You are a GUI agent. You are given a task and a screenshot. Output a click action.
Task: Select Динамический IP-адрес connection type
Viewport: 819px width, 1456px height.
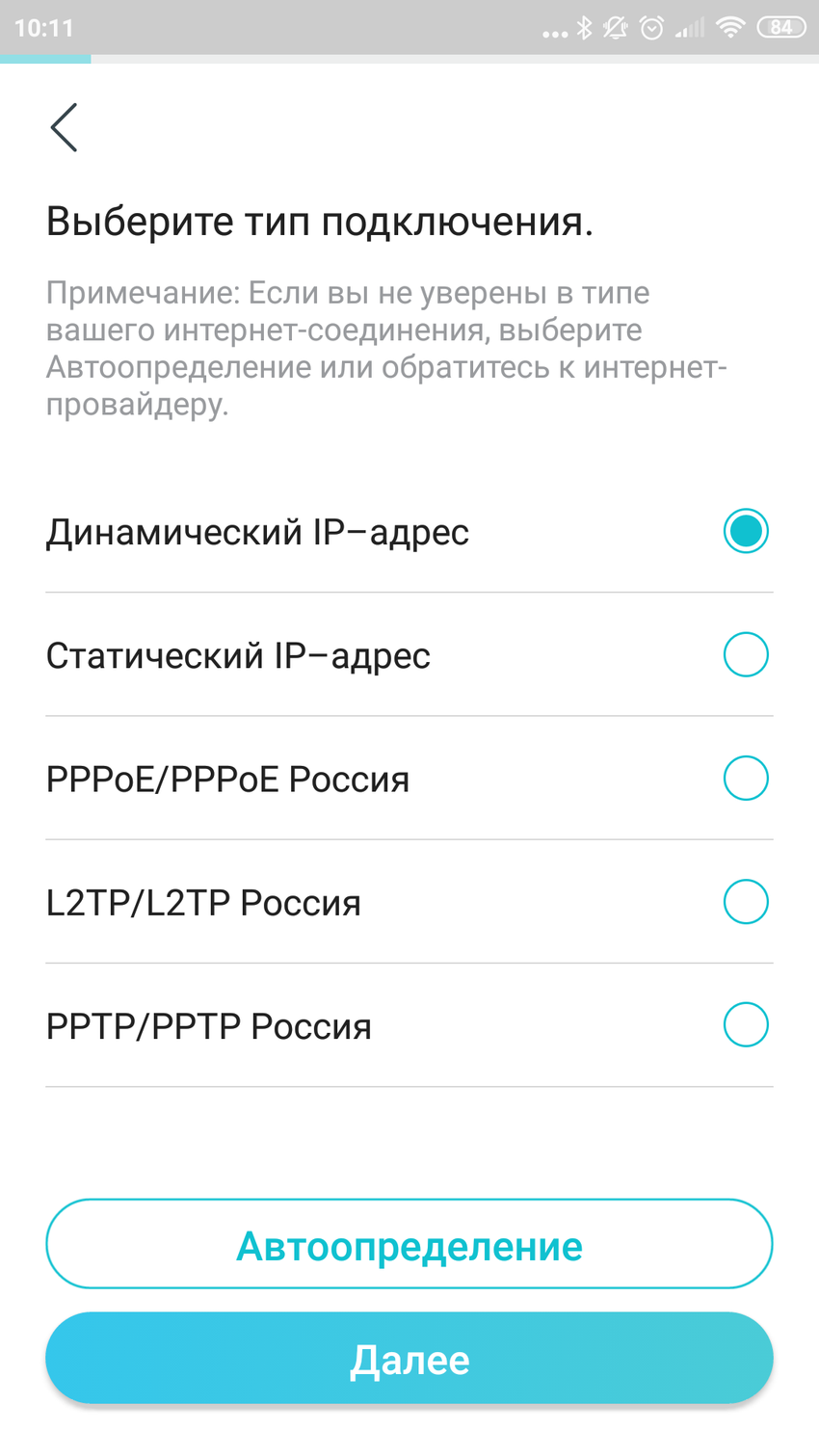[x=745, y=531]
